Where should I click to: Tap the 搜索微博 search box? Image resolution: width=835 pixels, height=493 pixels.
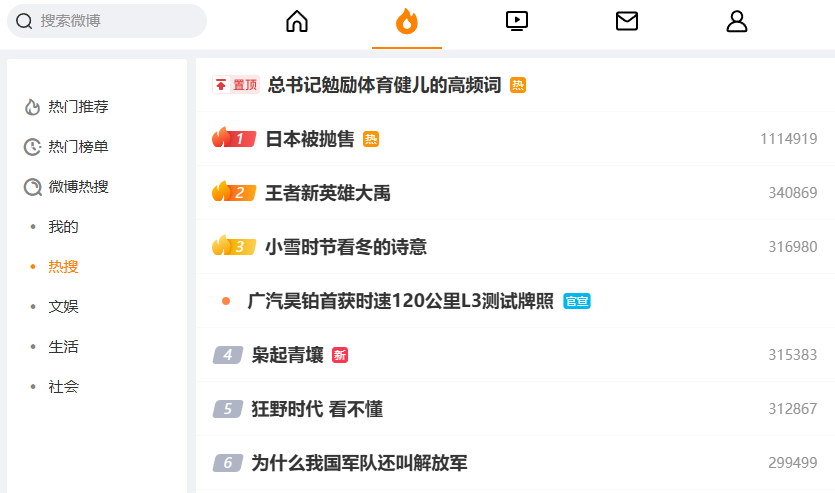coord(110,21)
